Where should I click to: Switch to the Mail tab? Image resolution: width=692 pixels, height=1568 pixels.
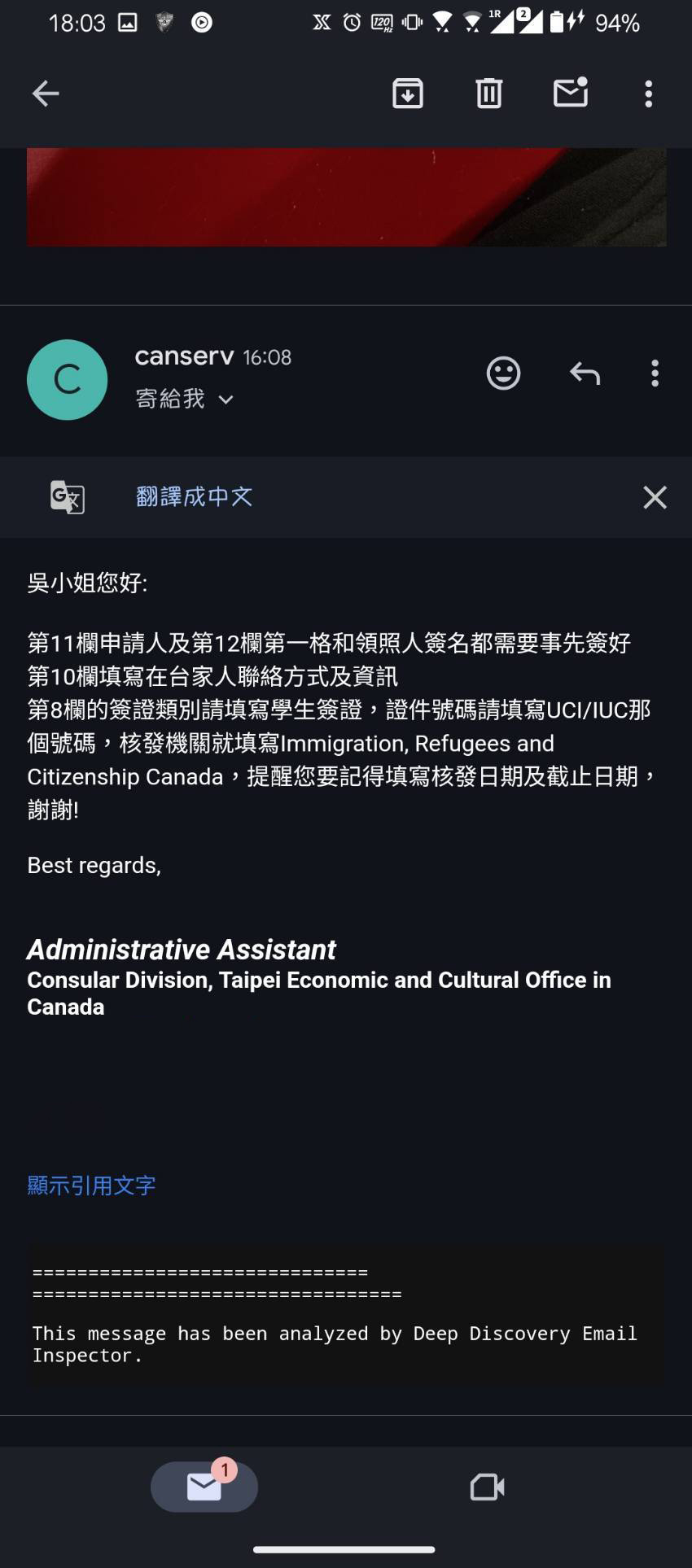tap(204, 1487)
